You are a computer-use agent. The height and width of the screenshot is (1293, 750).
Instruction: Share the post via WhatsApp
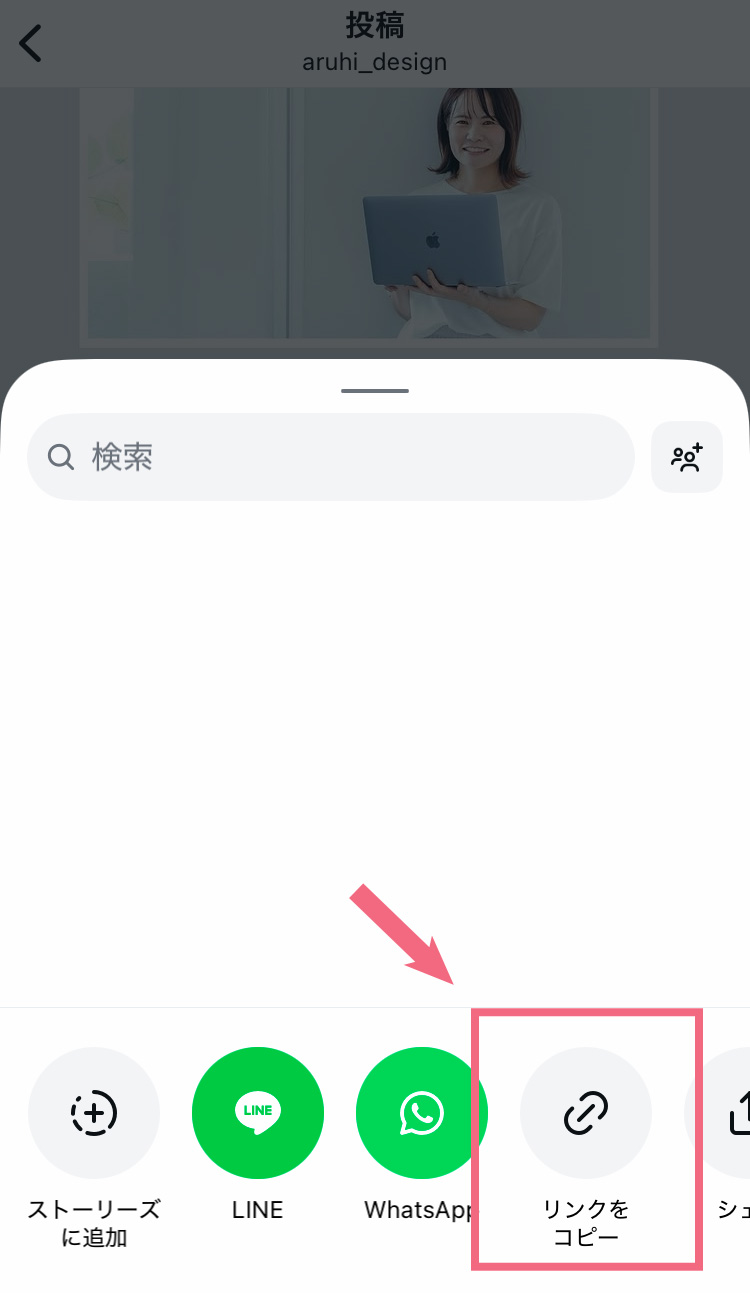point(421,1113)
